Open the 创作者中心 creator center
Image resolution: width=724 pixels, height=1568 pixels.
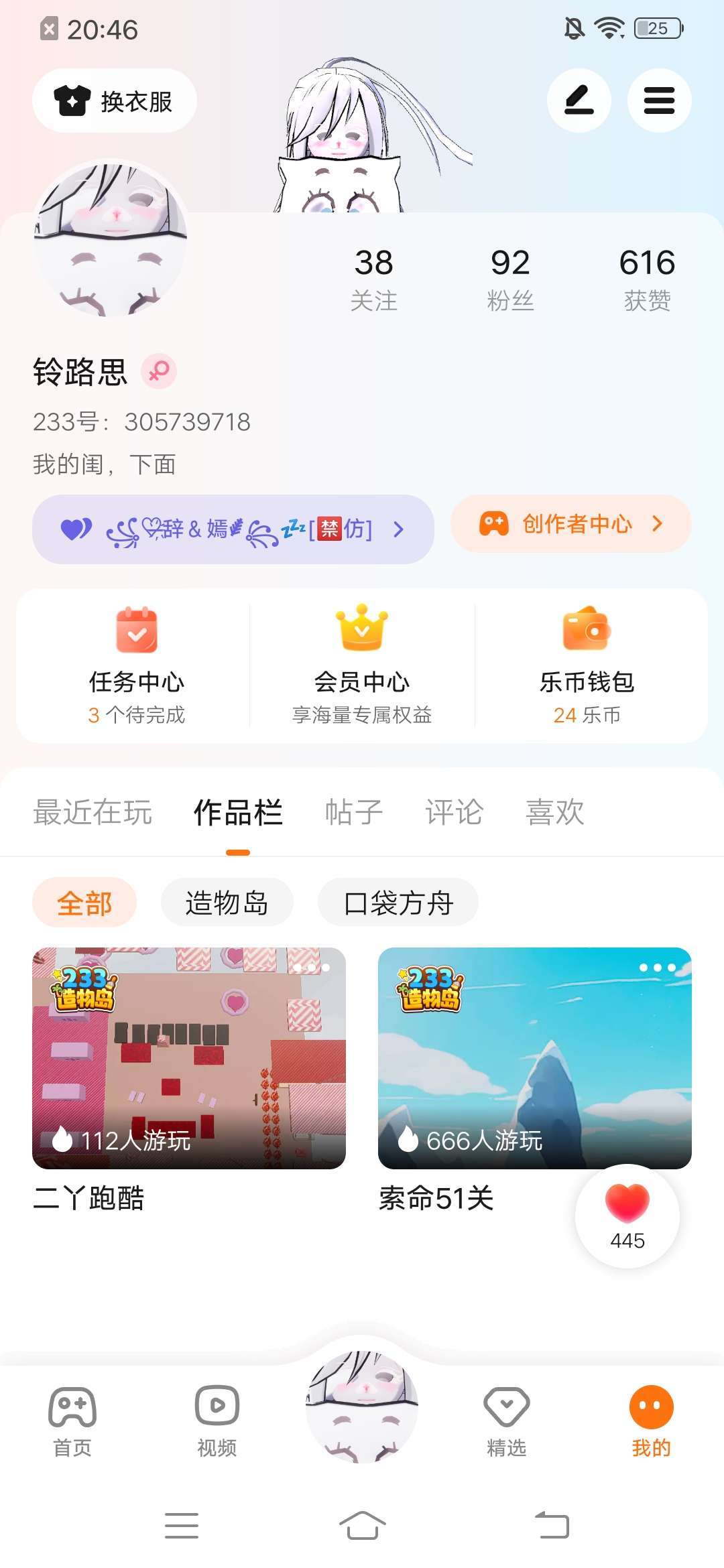point(570,524)
